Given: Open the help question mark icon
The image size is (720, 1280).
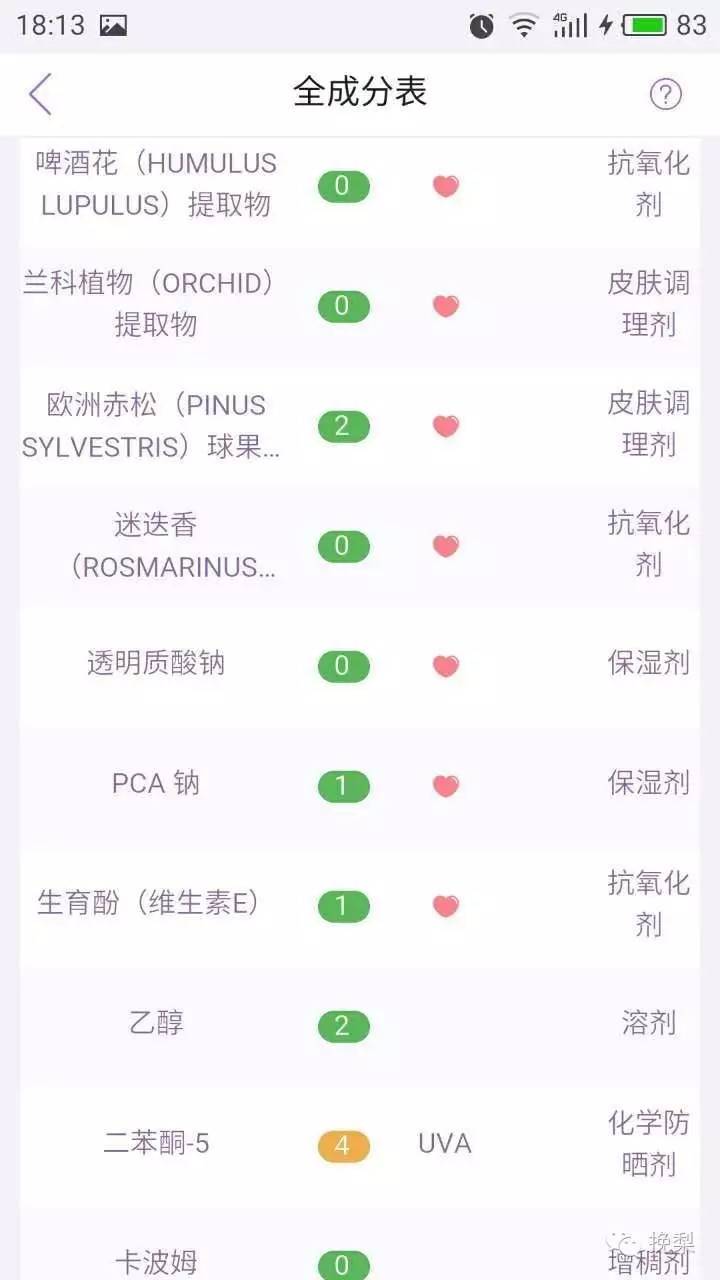Looking at the screenshot, I should coord(665,94).
